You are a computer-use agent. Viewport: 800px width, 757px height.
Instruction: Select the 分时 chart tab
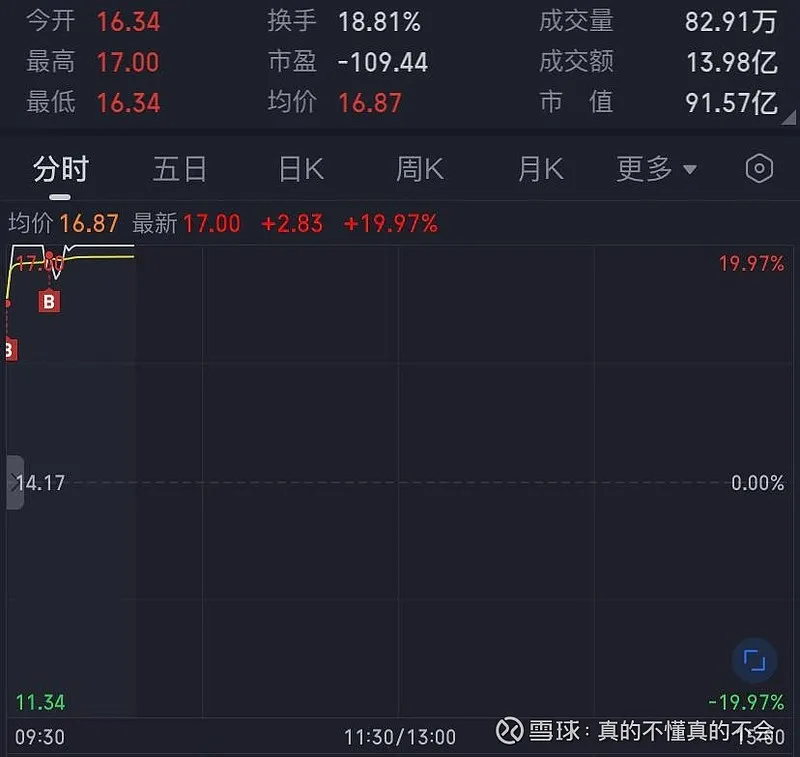pyautogui.click(x=61, y=169)
